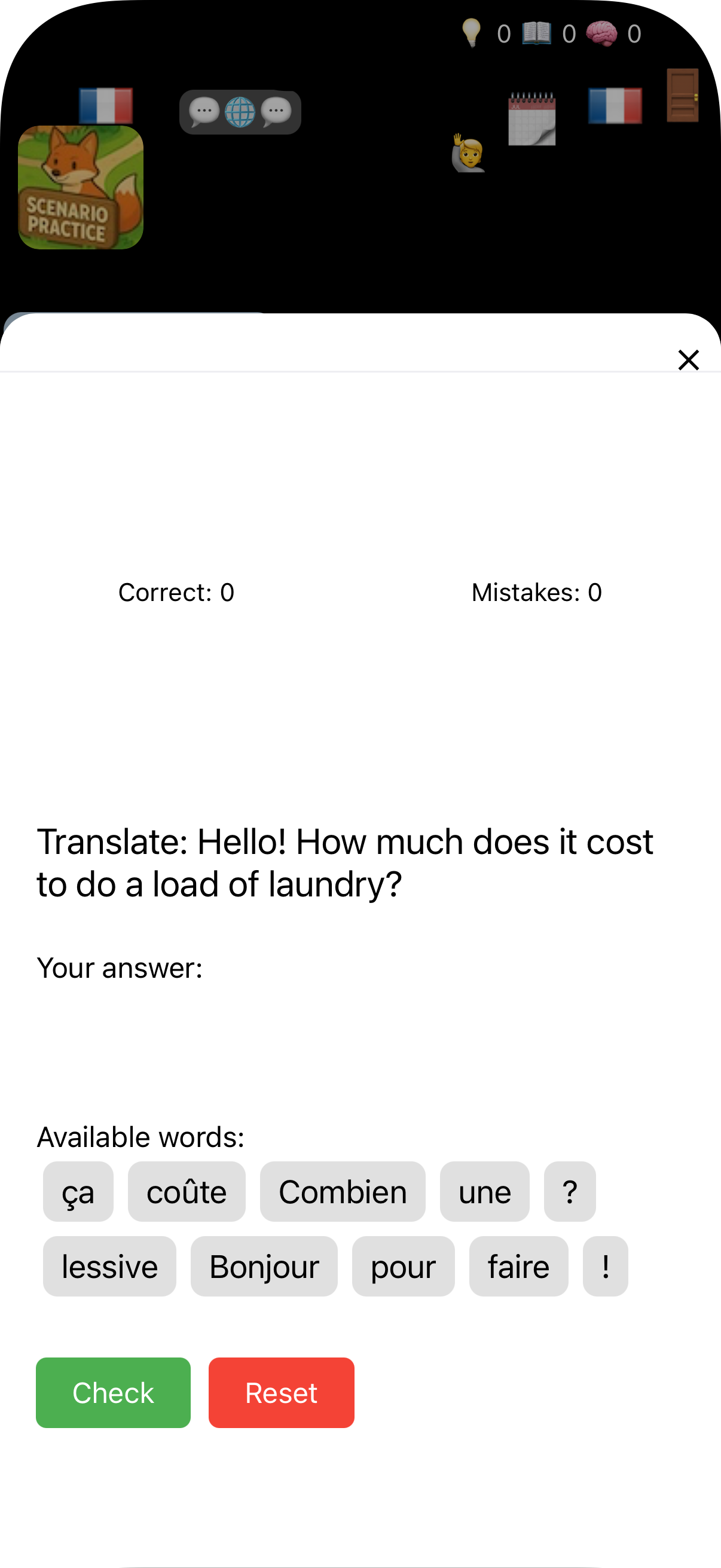Screen dimensions: 721x1568
Task: Add the question mark chip
Action: pos(570,1192)
